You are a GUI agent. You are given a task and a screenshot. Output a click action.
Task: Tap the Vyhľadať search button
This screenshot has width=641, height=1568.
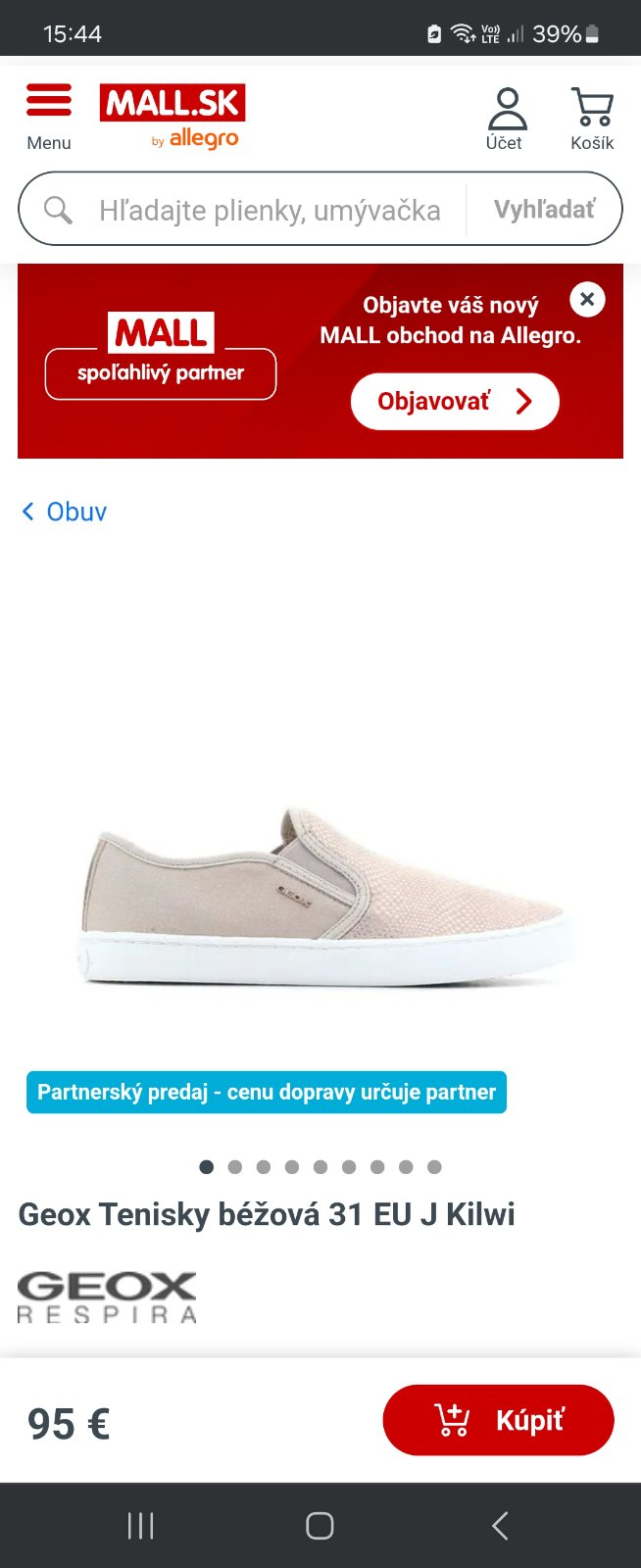[x=544, y=210]
